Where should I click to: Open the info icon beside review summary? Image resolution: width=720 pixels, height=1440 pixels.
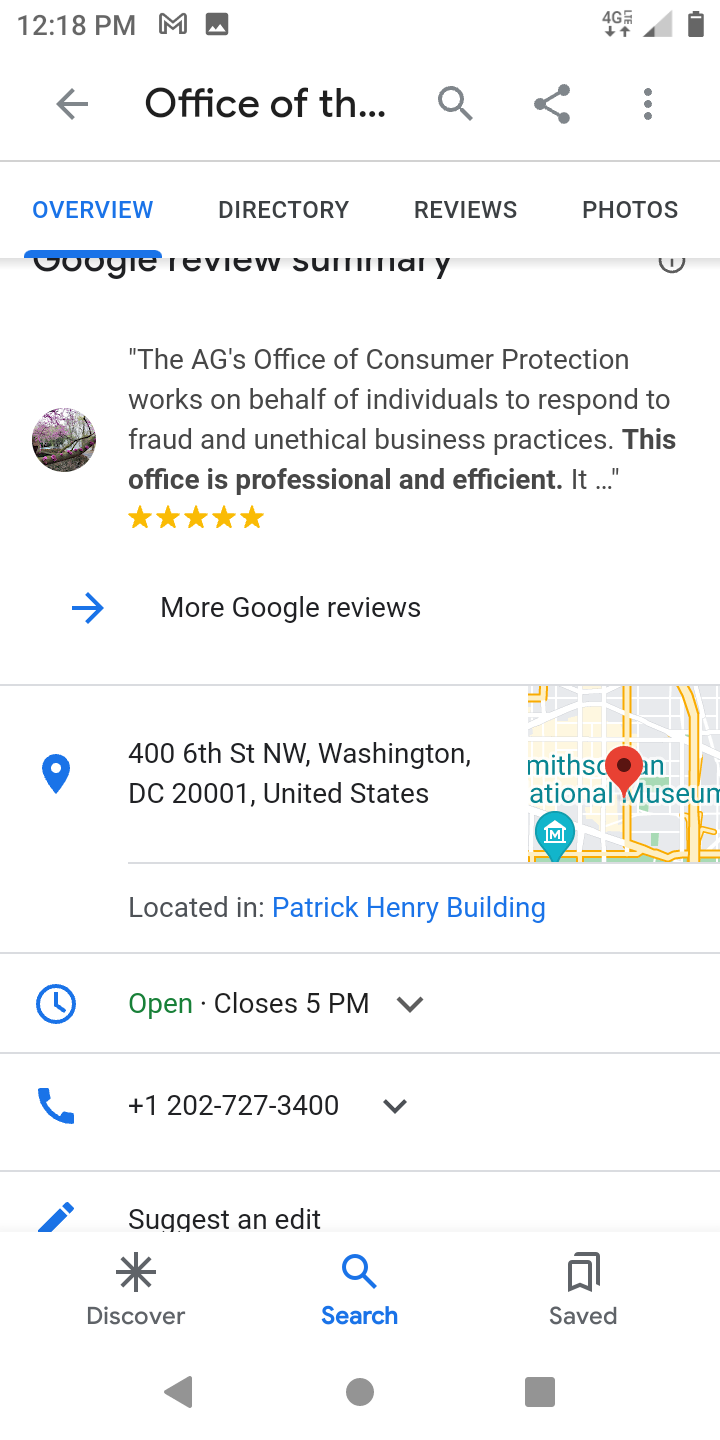(672, 263)
